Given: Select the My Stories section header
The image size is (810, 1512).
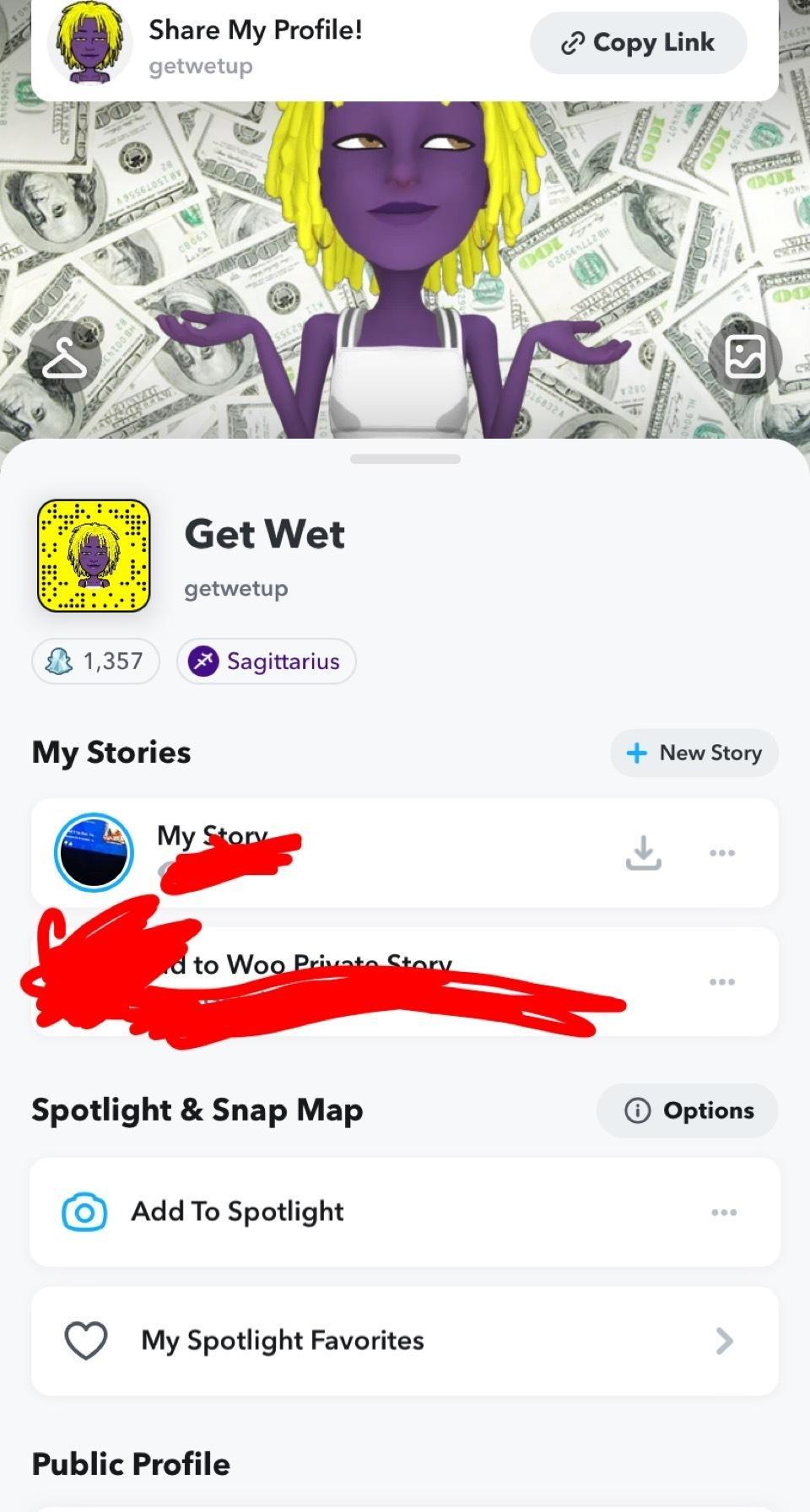Looking at the screenshot, I should tap(111, 753).
